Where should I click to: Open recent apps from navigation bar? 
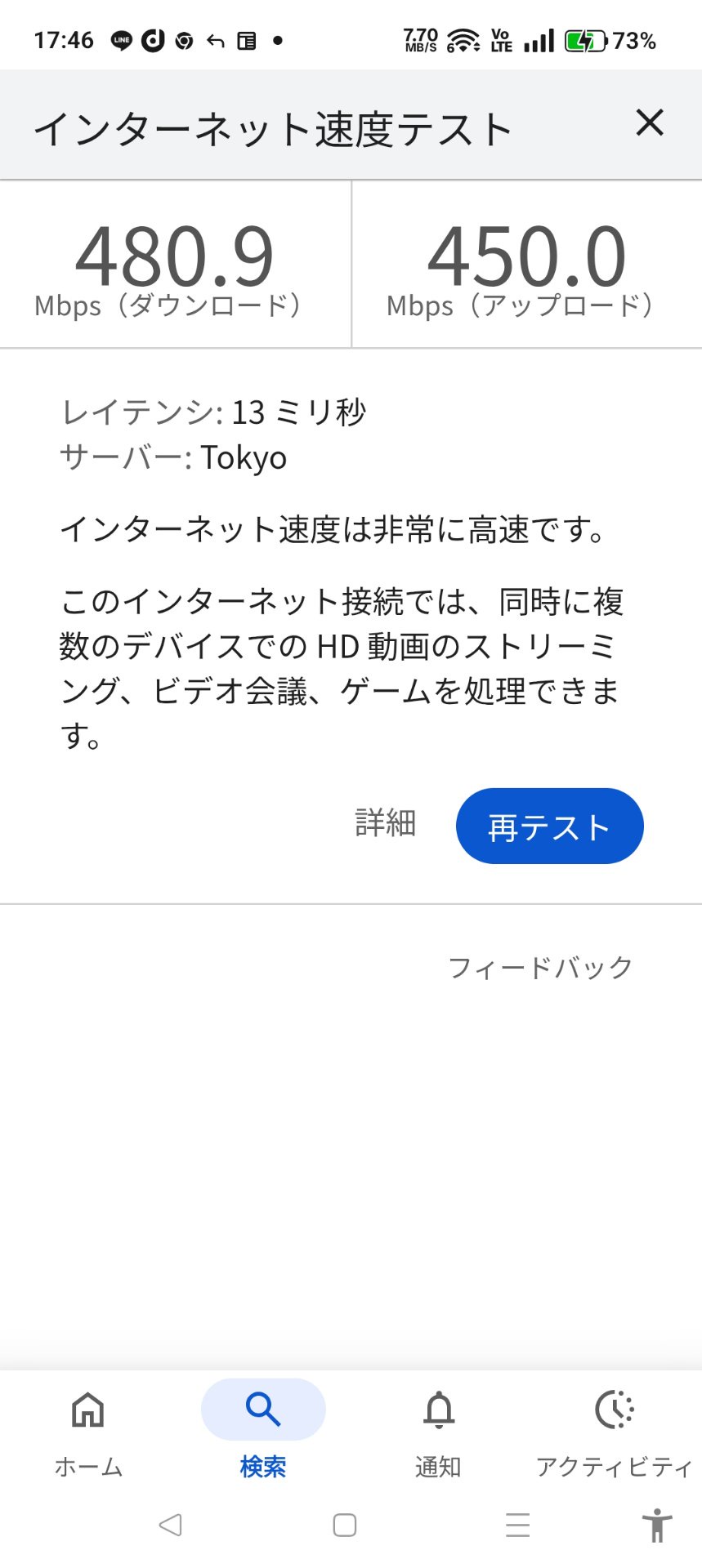pos(517,1525)
